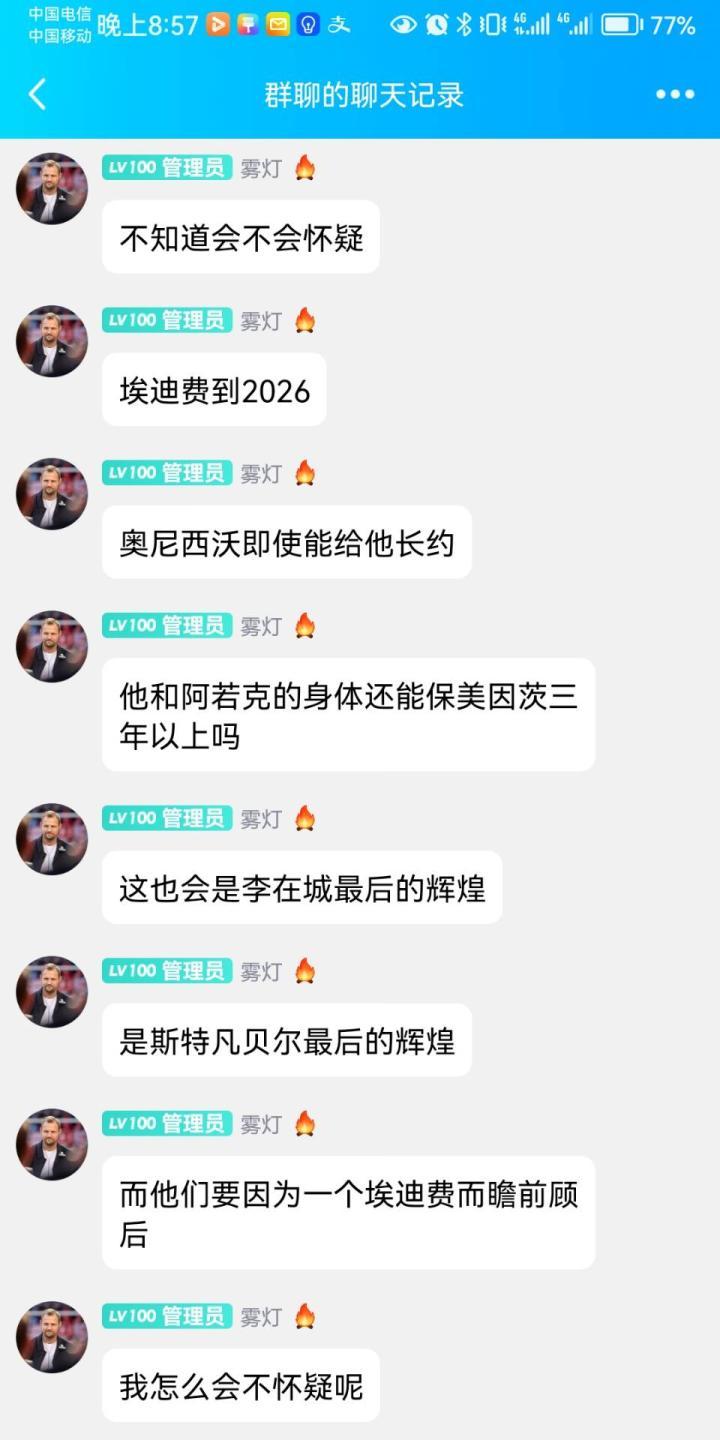Tap the avatar next to 埃迪费到2026
Image resolution: width=720 pixels, height=1440 pixels.
pos(52,342)
